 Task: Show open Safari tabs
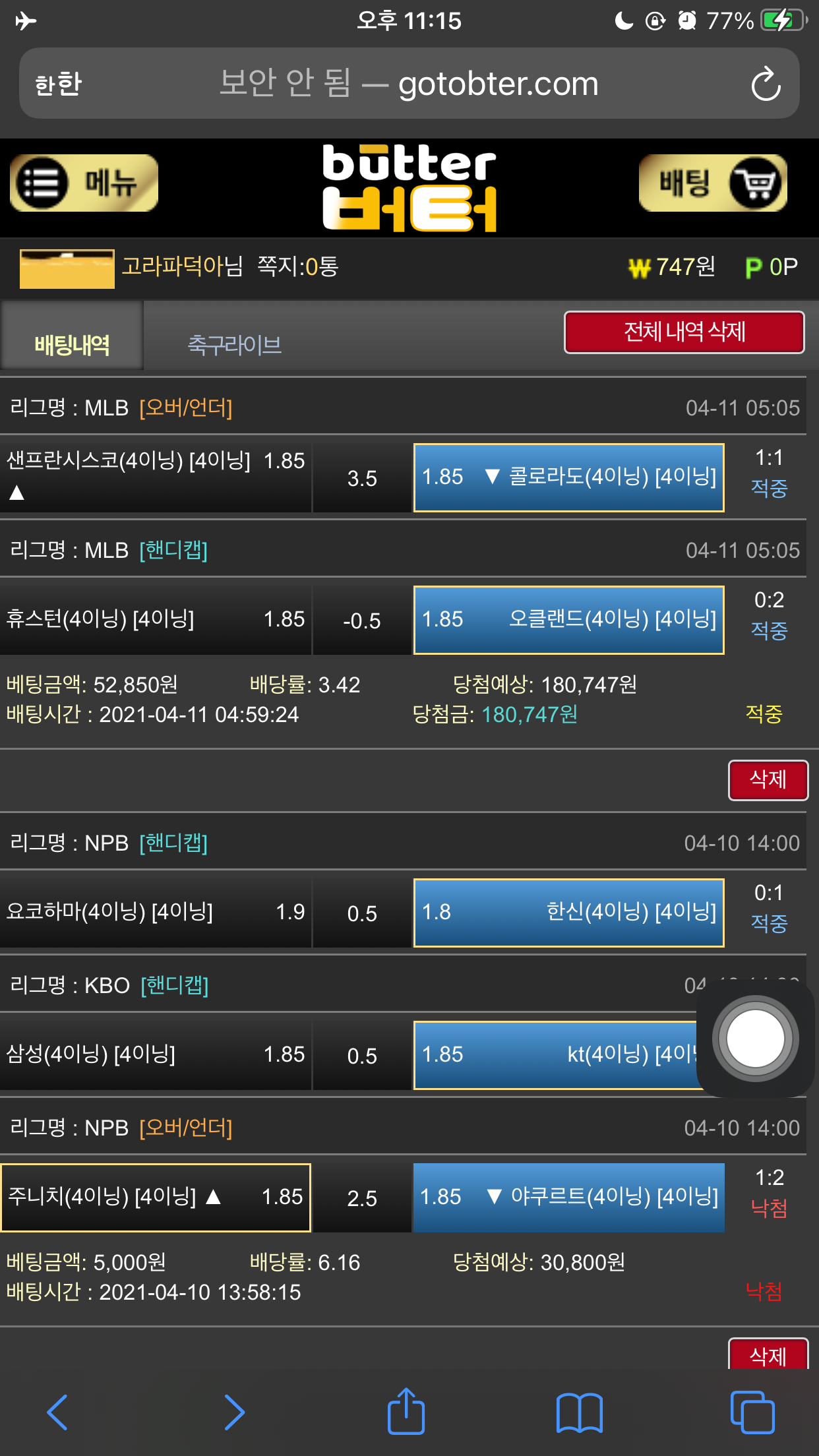(x=752, y=1412)
